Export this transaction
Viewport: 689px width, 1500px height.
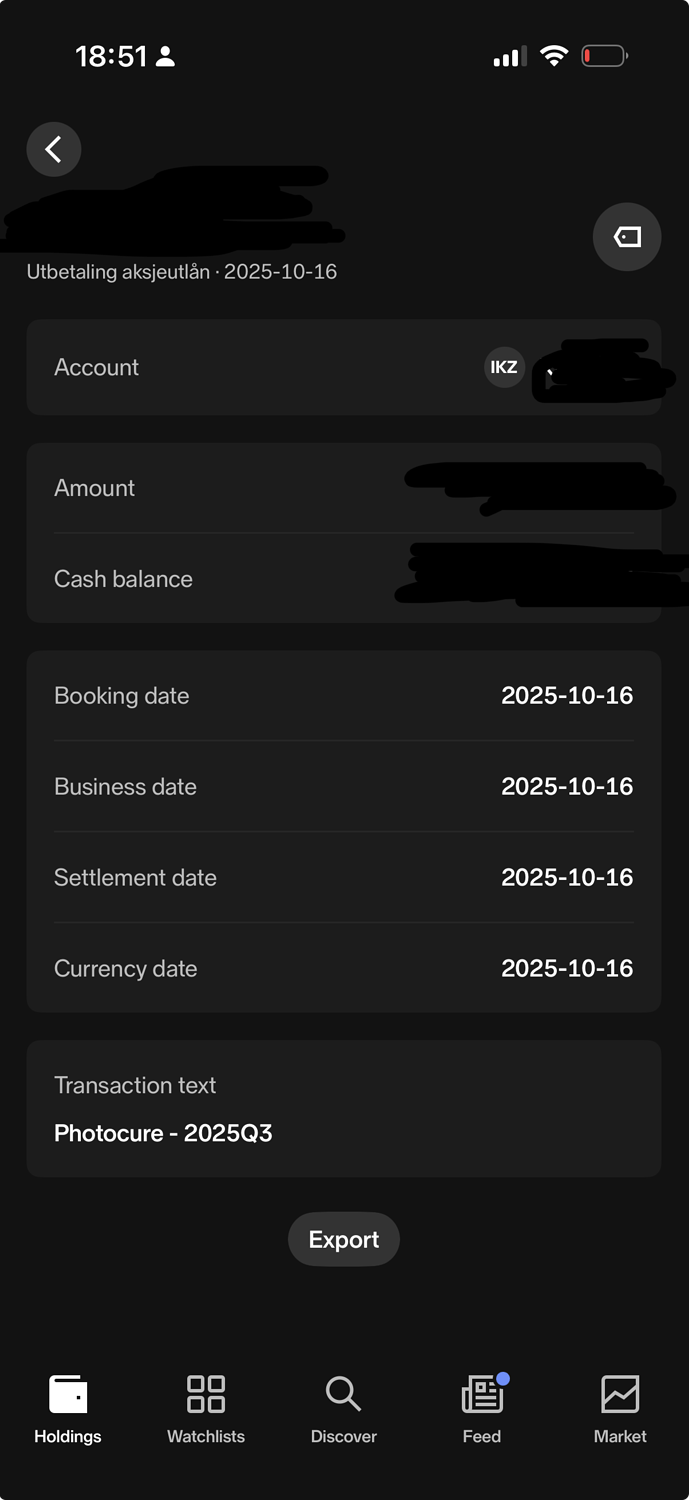coord(344,1240)
